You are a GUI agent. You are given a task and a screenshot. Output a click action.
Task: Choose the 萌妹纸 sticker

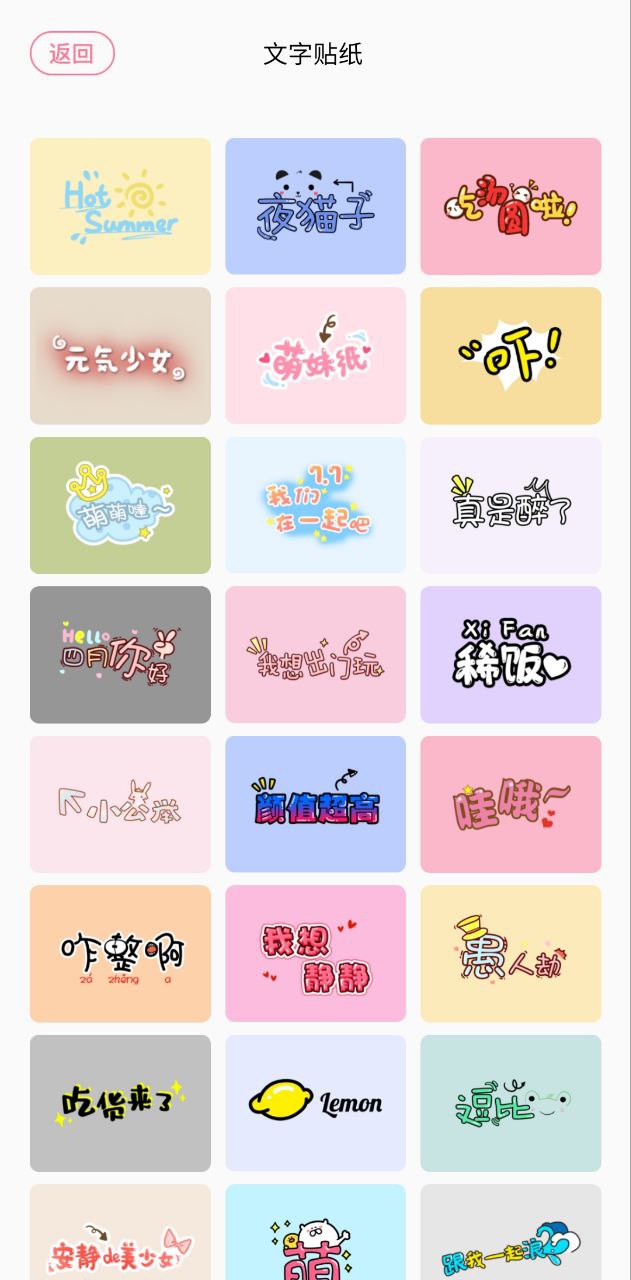tap(315, 356)
